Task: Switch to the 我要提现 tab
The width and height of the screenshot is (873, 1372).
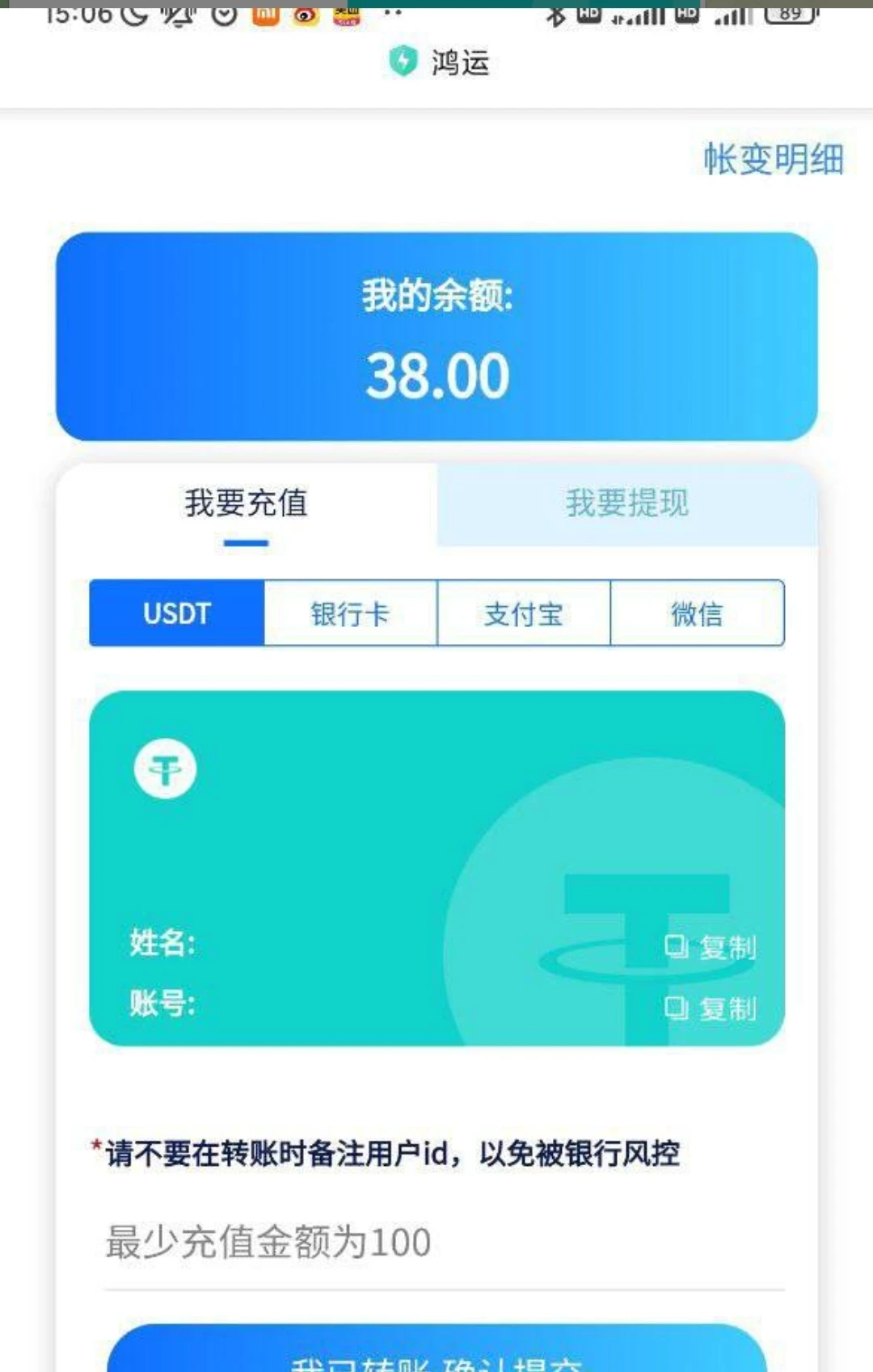Action: [x=627, y=503]
